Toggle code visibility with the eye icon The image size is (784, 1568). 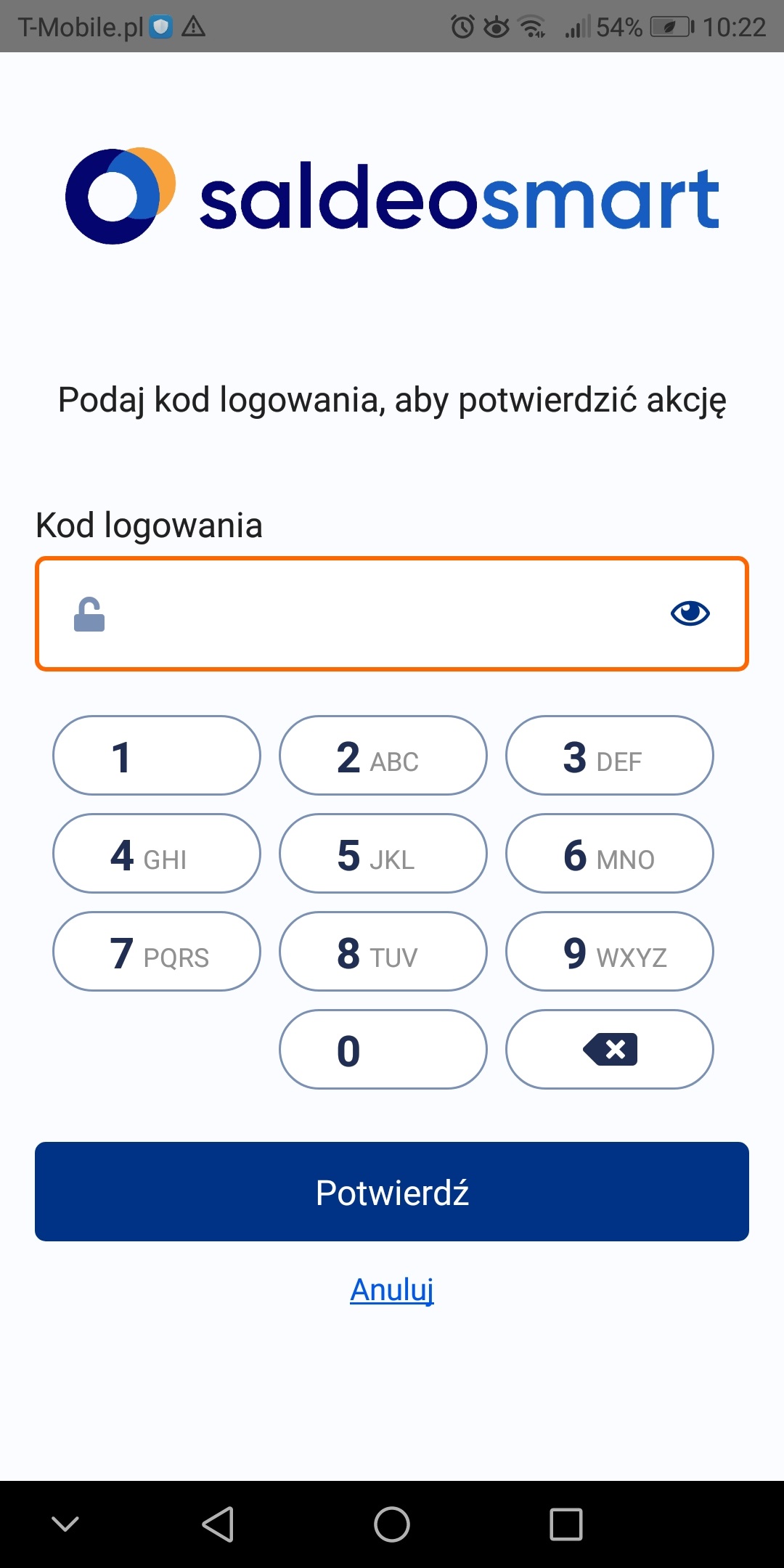[x=689, y=613]
